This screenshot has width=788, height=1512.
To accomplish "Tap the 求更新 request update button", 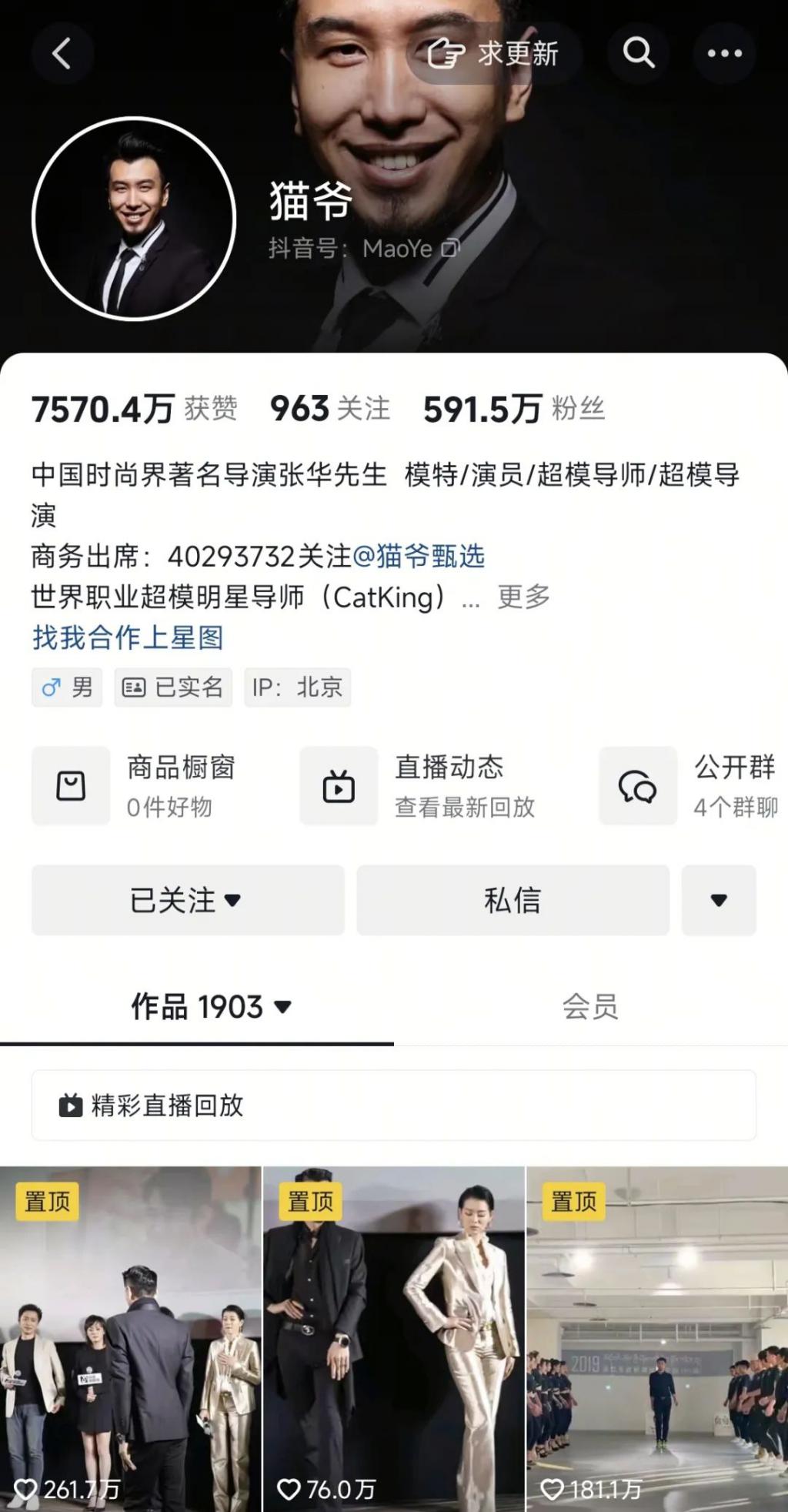I will 493,54.
